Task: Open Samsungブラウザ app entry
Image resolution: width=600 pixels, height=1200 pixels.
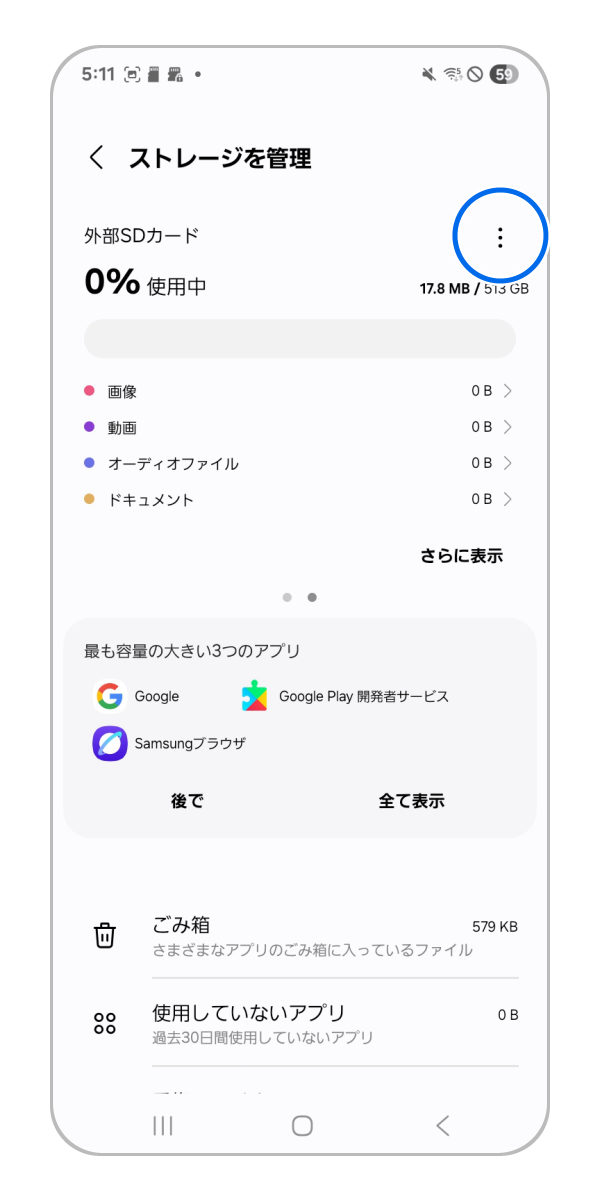Action: [x=170, y=744]
